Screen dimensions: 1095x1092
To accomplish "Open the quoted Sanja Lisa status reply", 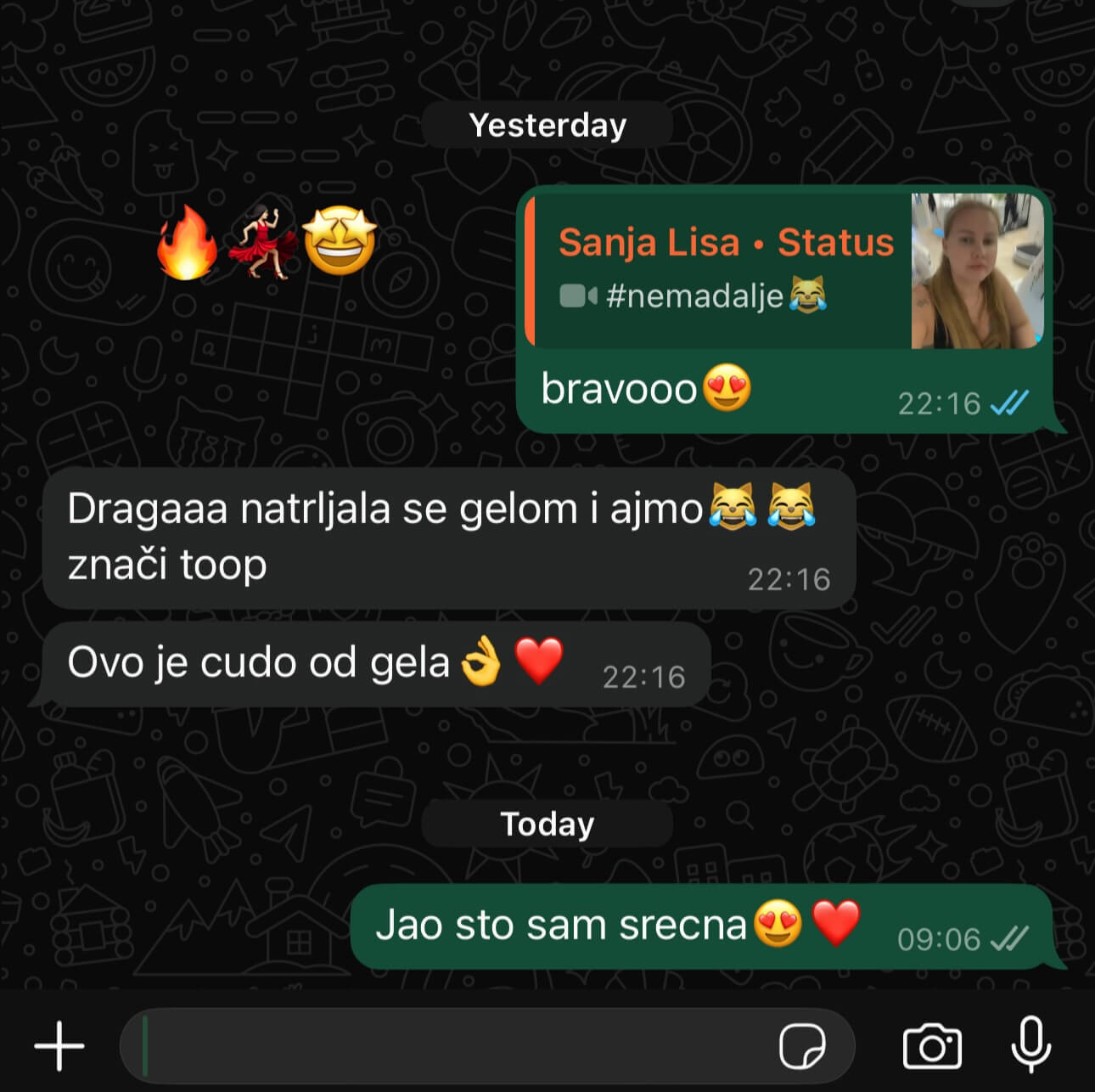I will 784,267.
